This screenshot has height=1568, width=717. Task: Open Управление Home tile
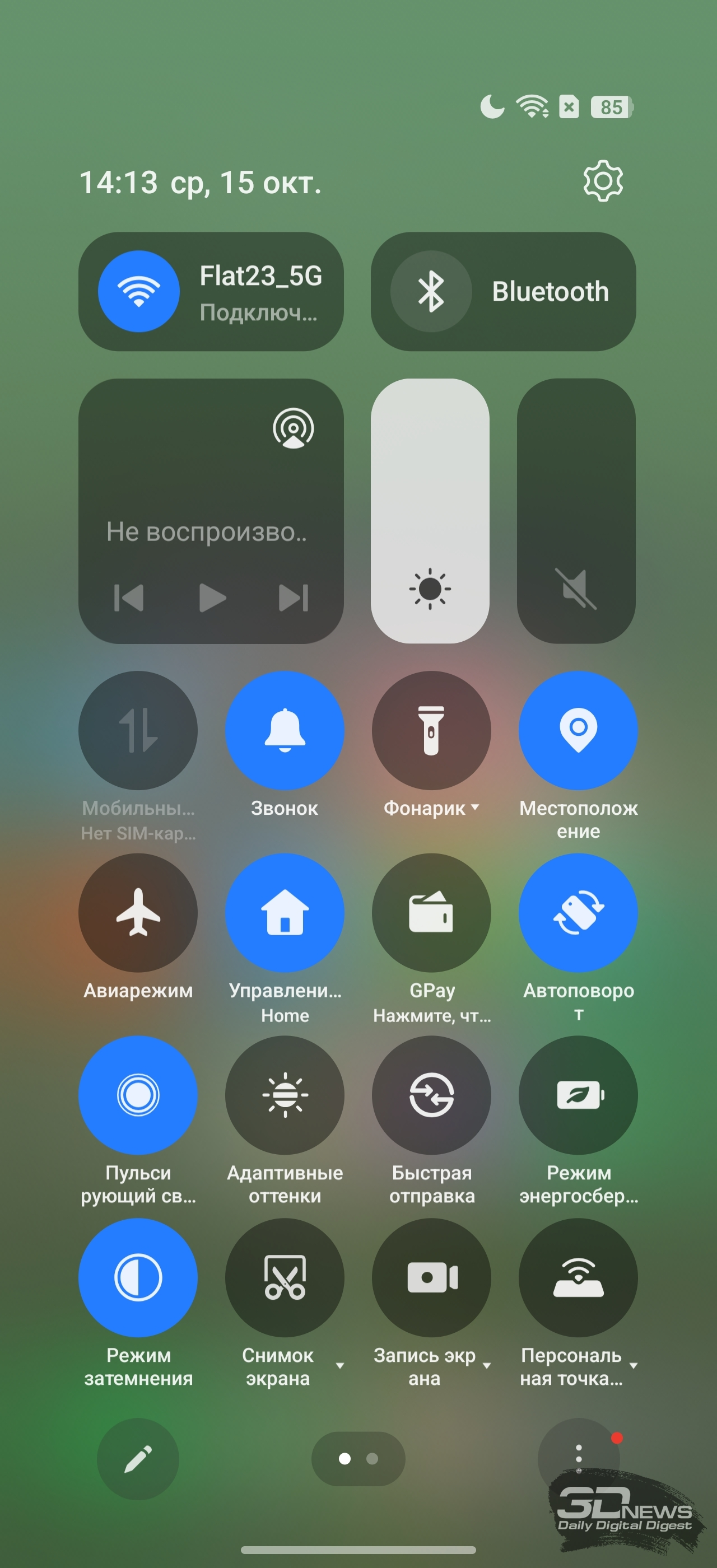point(284,912)
